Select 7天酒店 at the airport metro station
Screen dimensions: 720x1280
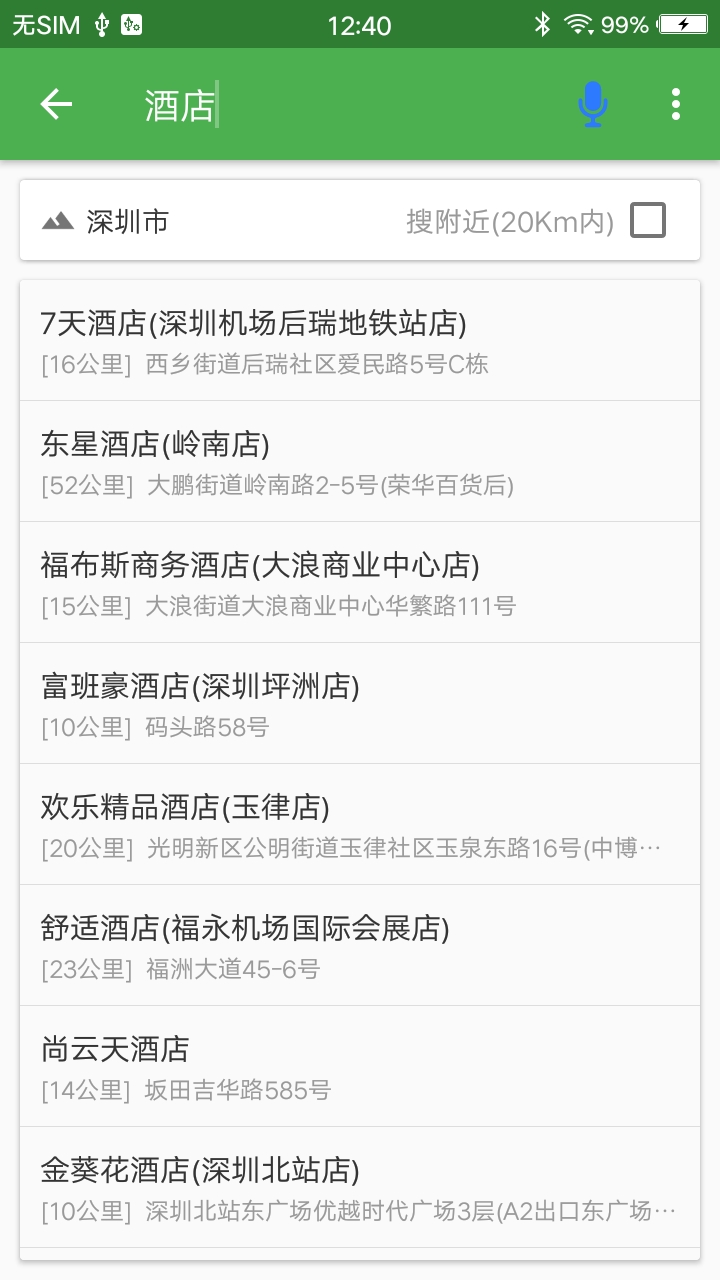coord(360,340)
